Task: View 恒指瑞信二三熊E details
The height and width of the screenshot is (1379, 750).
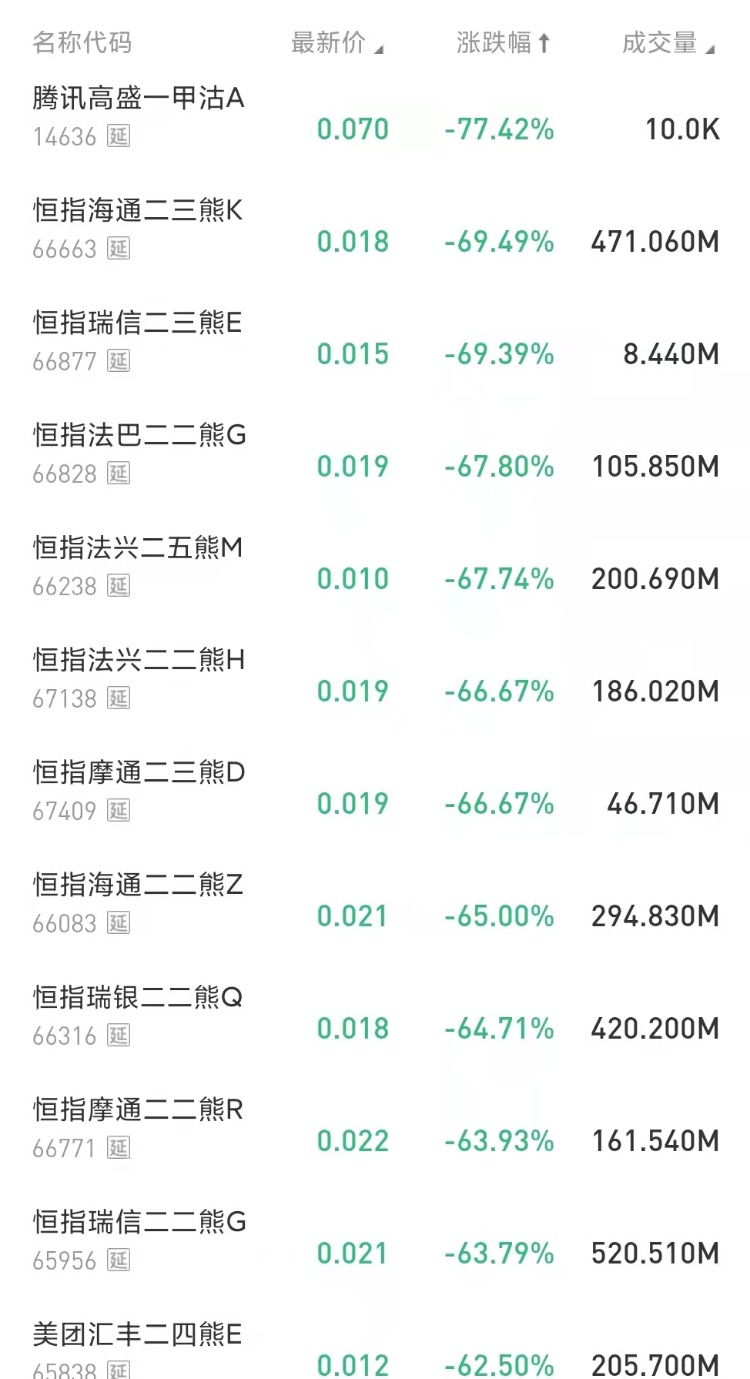Action: (375, 341)
